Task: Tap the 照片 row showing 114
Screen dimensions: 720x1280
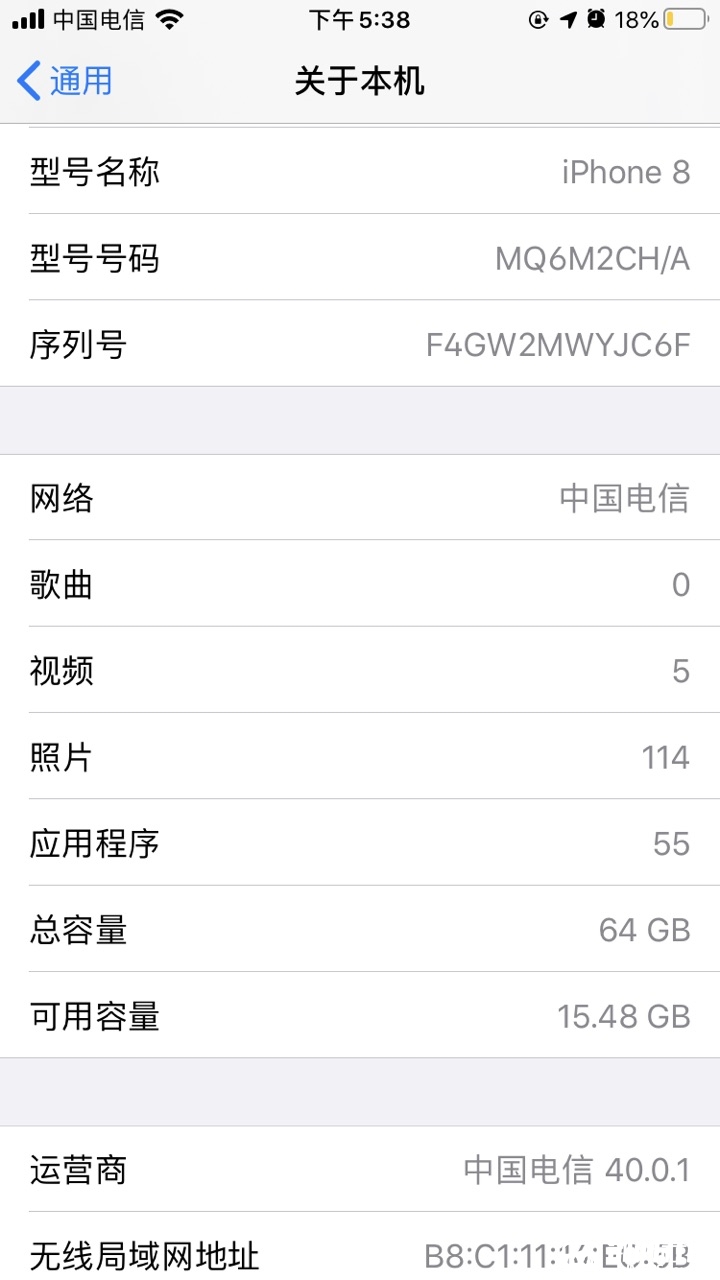Action: click(360, 757)
